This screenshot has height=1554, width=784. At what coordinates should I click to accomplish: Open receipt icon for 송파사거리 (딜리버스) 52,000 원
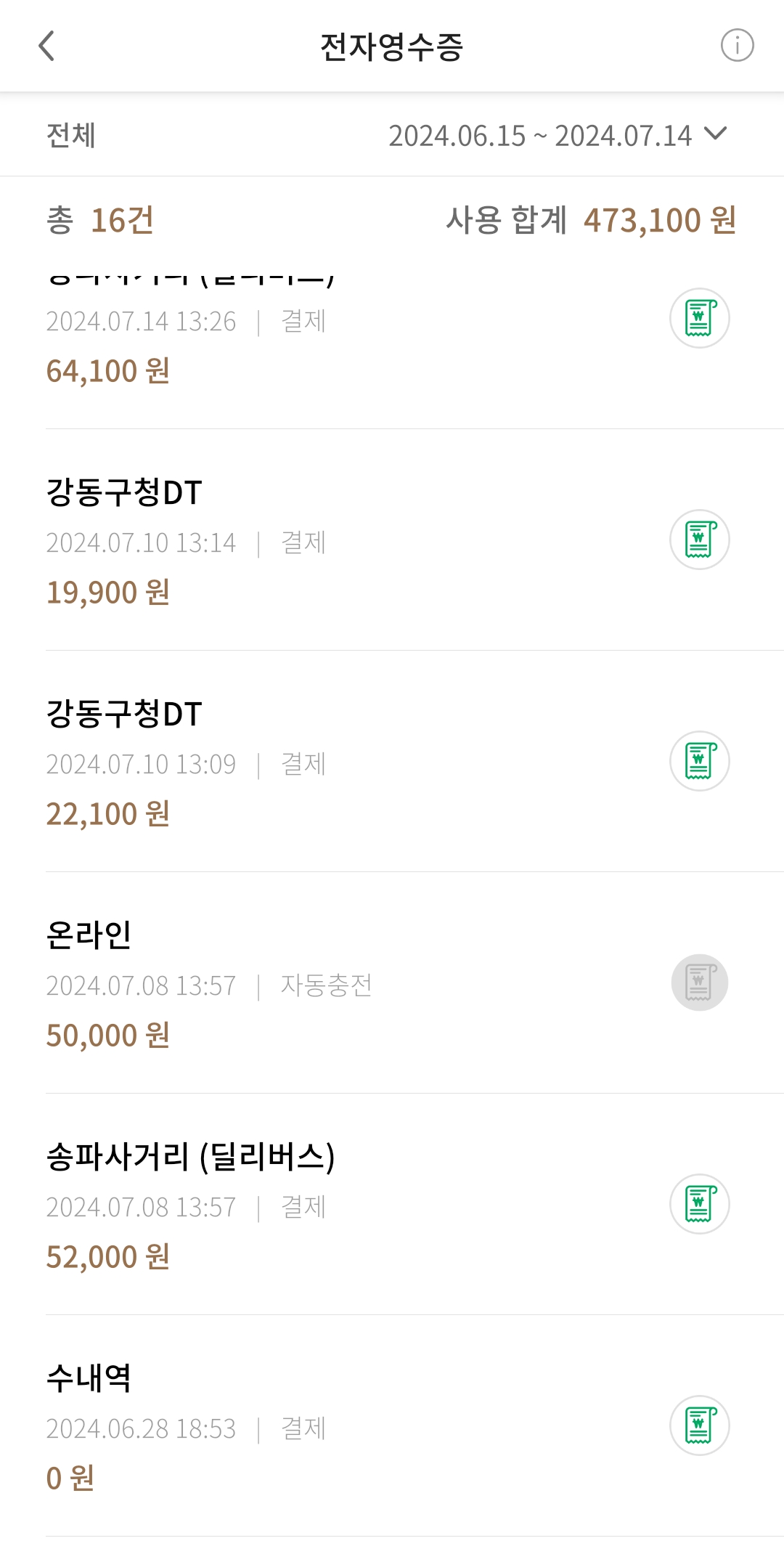699,1204
